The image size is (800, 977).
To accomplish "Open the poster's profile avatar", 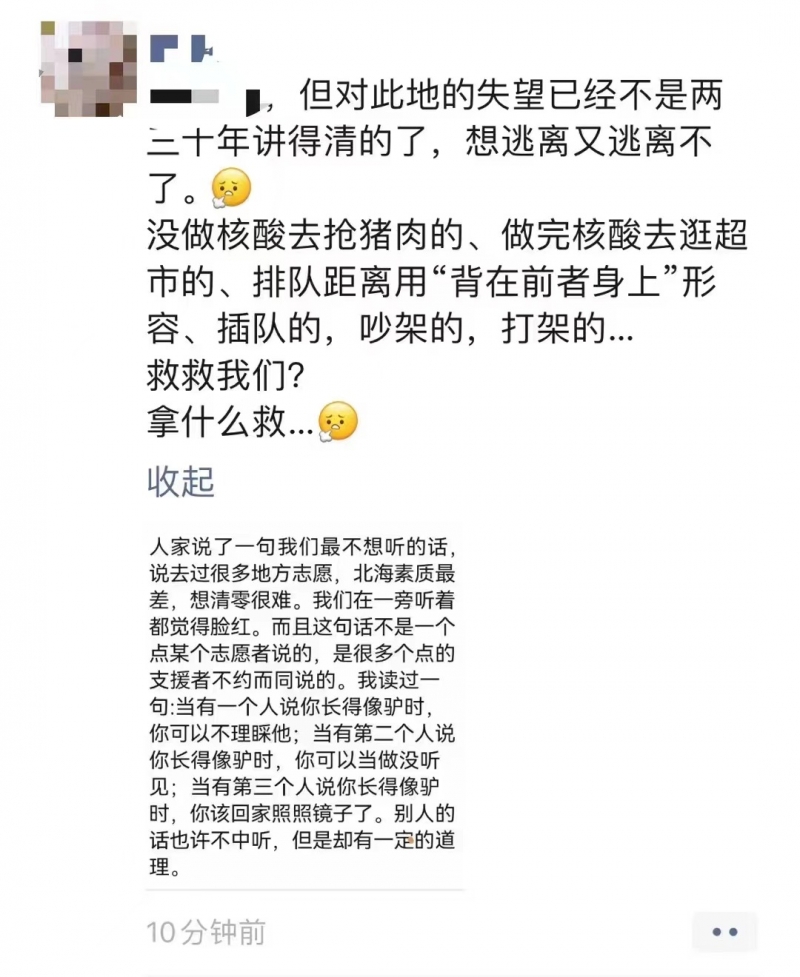I will (x=88, y=68).
